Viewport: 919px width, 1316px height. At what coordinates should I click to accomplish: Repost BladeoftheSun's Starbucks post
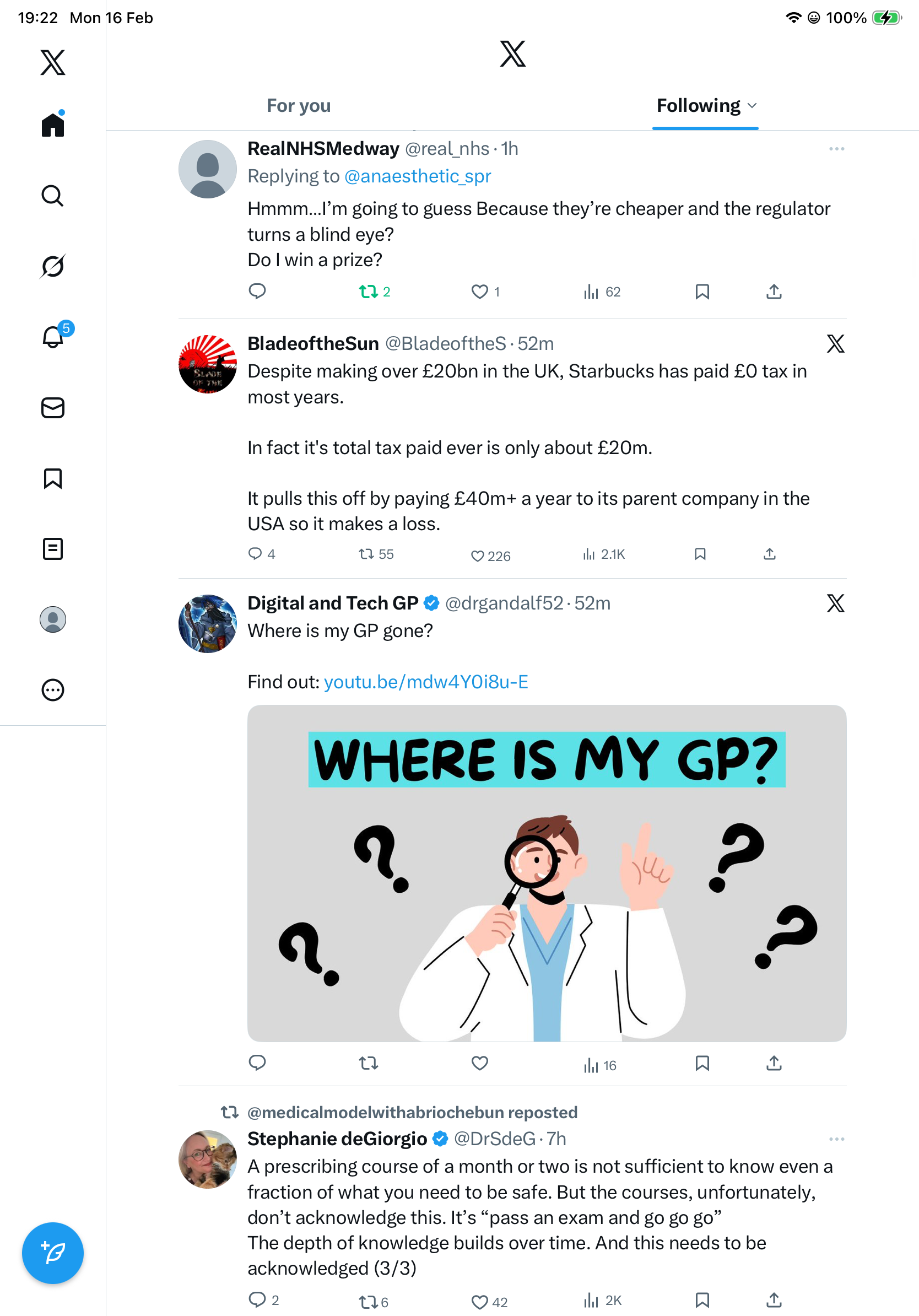click(366, 554)
